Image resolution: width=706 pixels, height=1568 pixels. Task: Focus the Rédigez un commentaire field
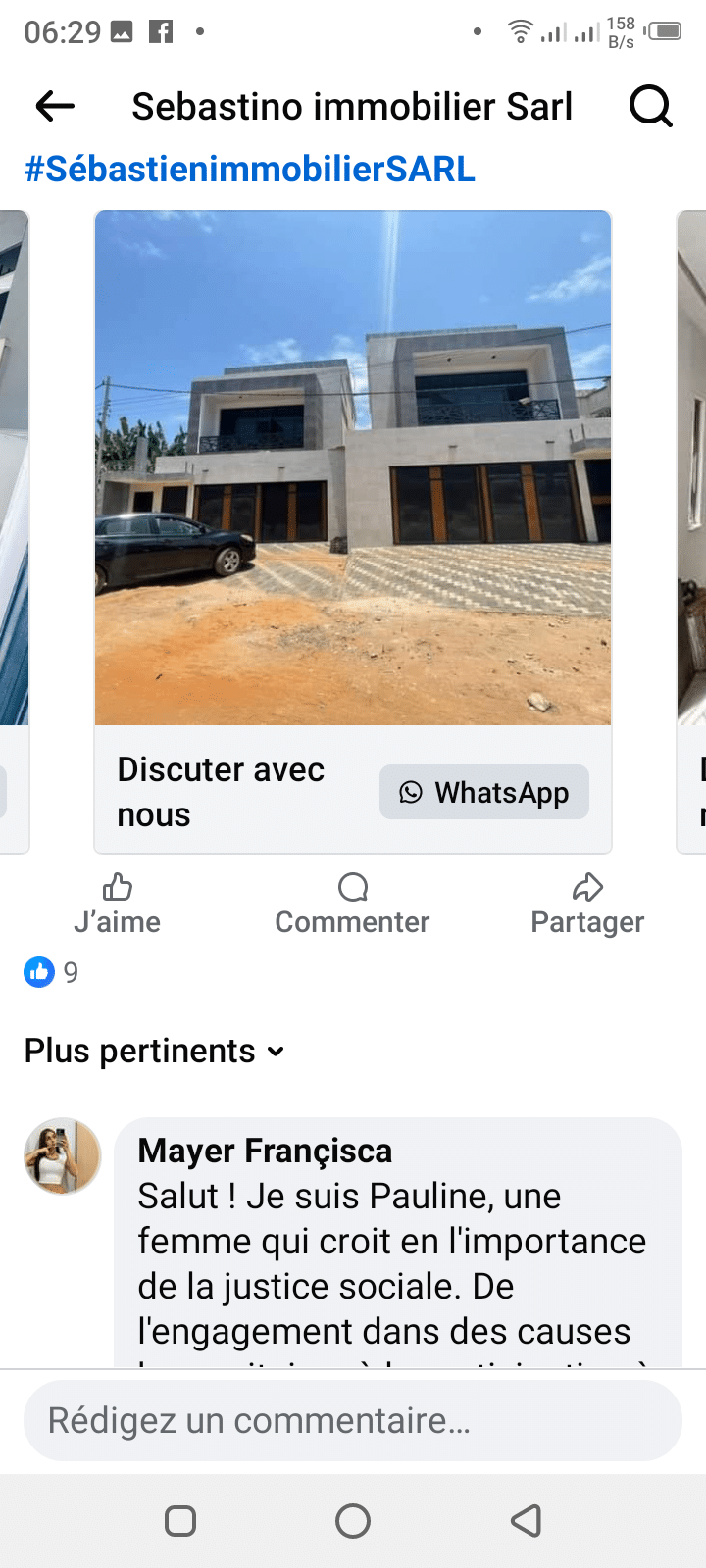coord(353,1420)
